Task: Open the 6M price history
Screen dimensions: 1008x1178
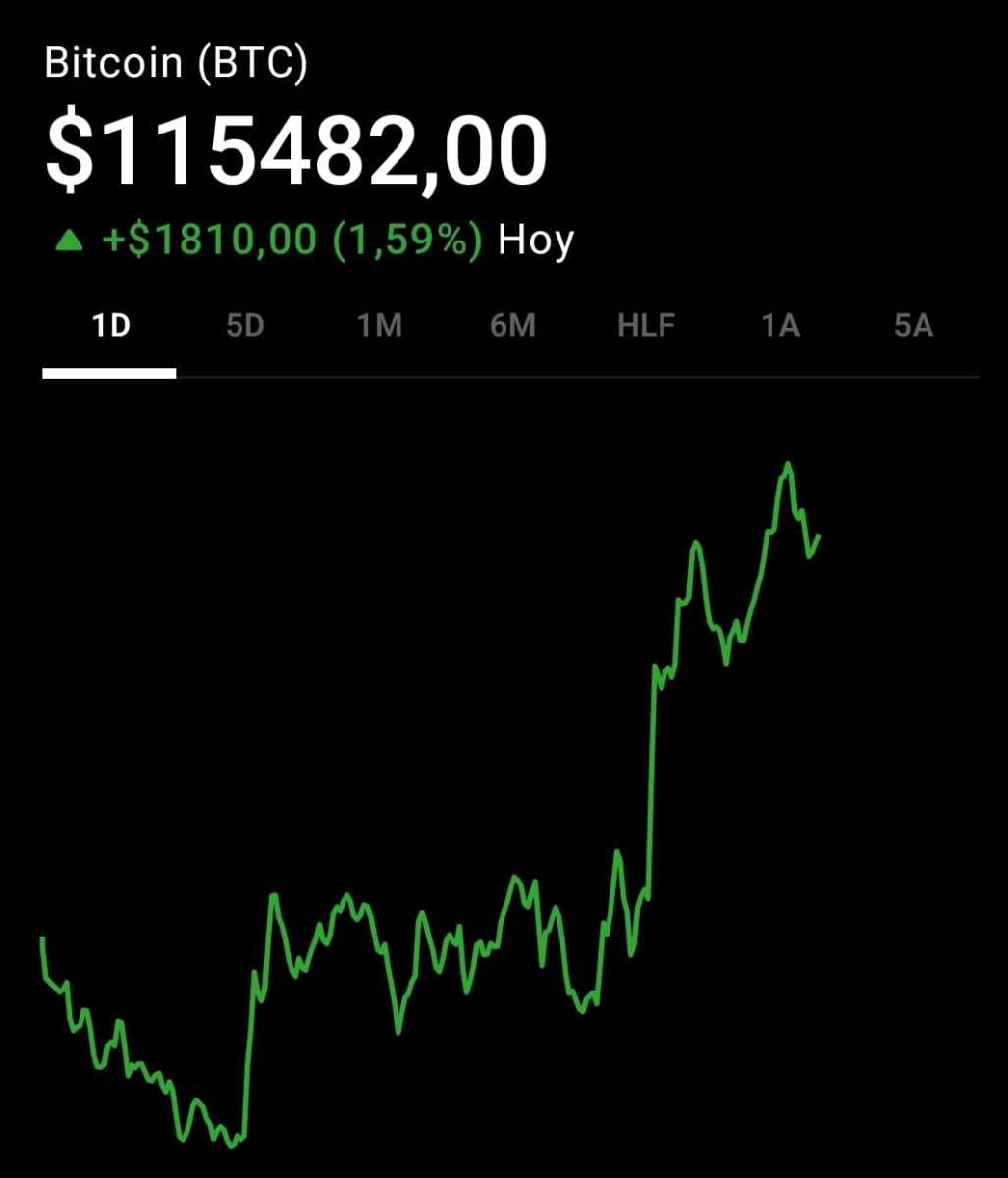Action: pos(512,327)
